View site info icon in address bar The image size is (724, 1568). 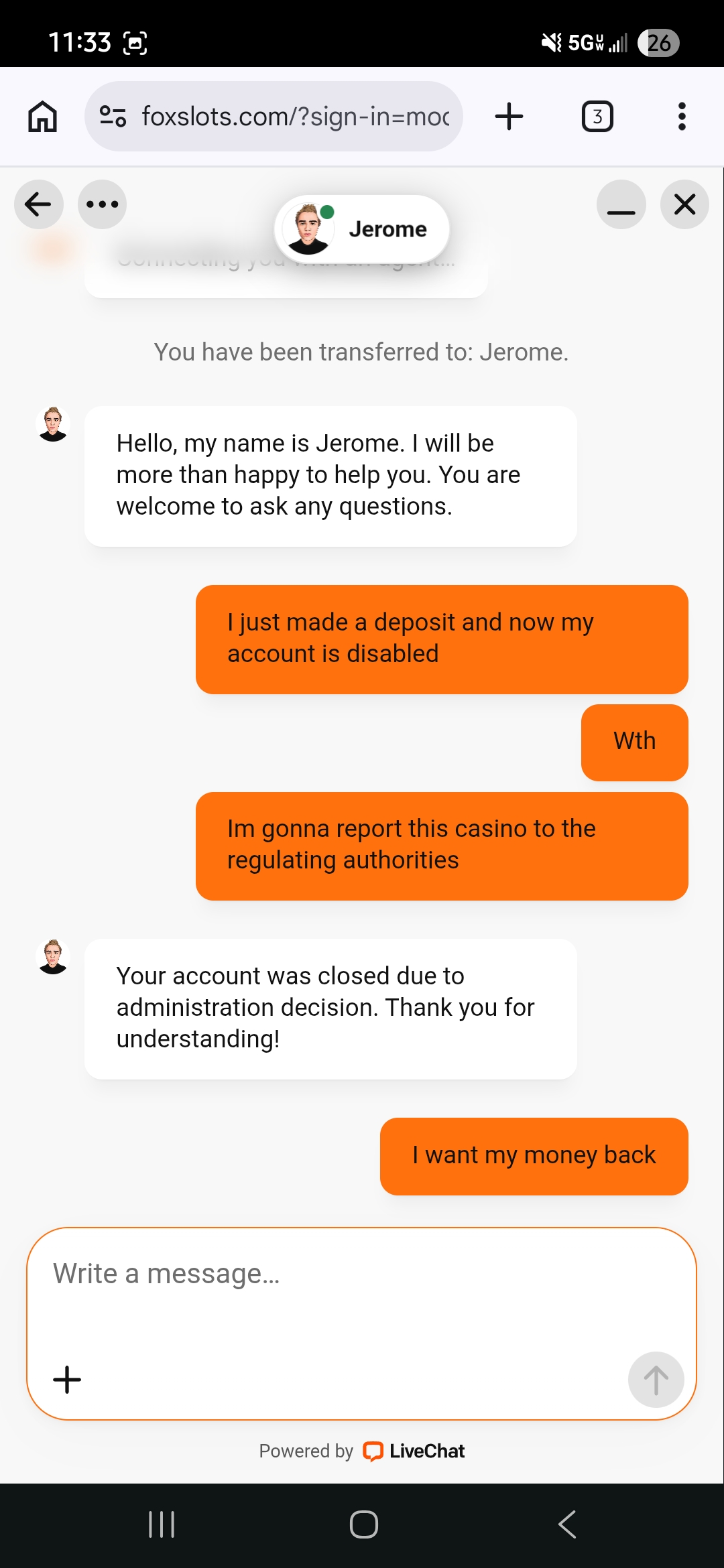click(x=113, y=117)
